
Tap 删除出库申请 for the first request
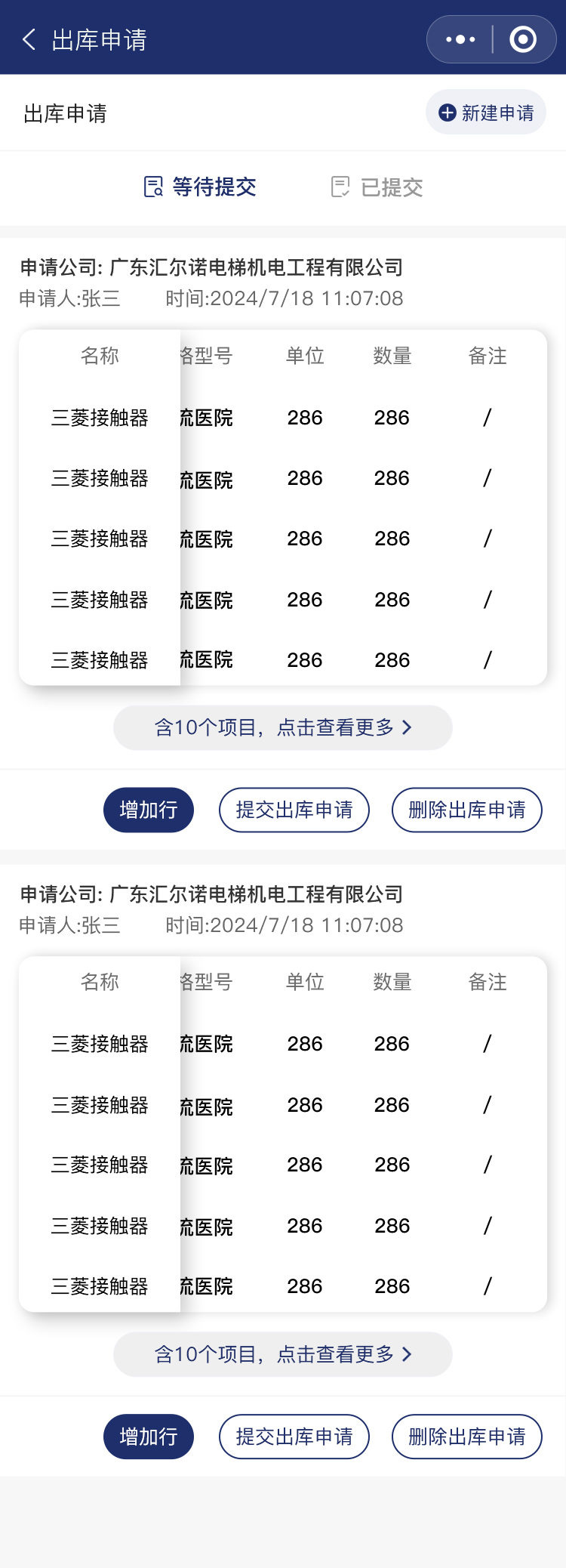coord(466,810)
